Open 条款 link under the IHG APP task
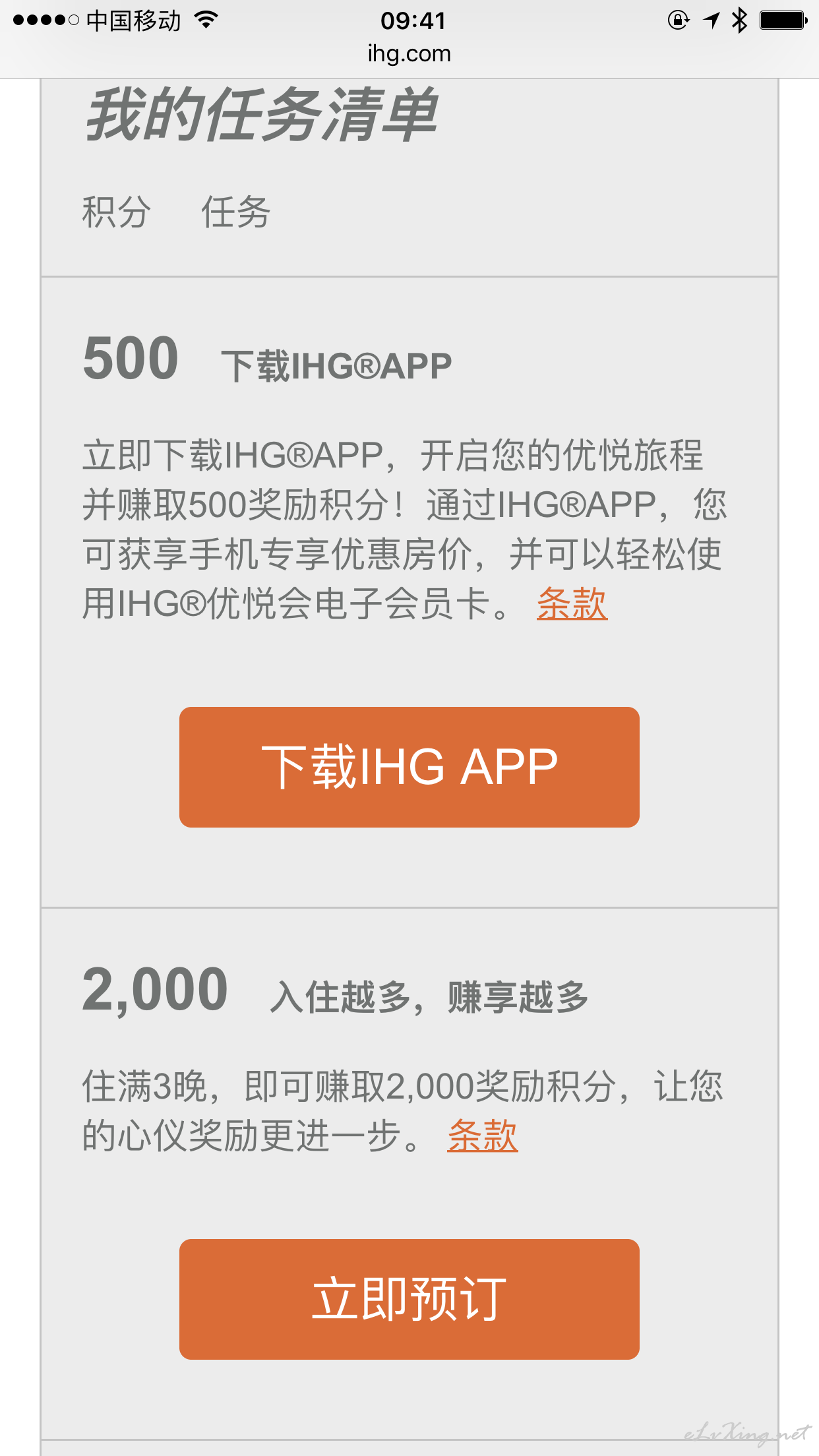This screenshot has width=819, height=1456. click(x=572, y=603)
